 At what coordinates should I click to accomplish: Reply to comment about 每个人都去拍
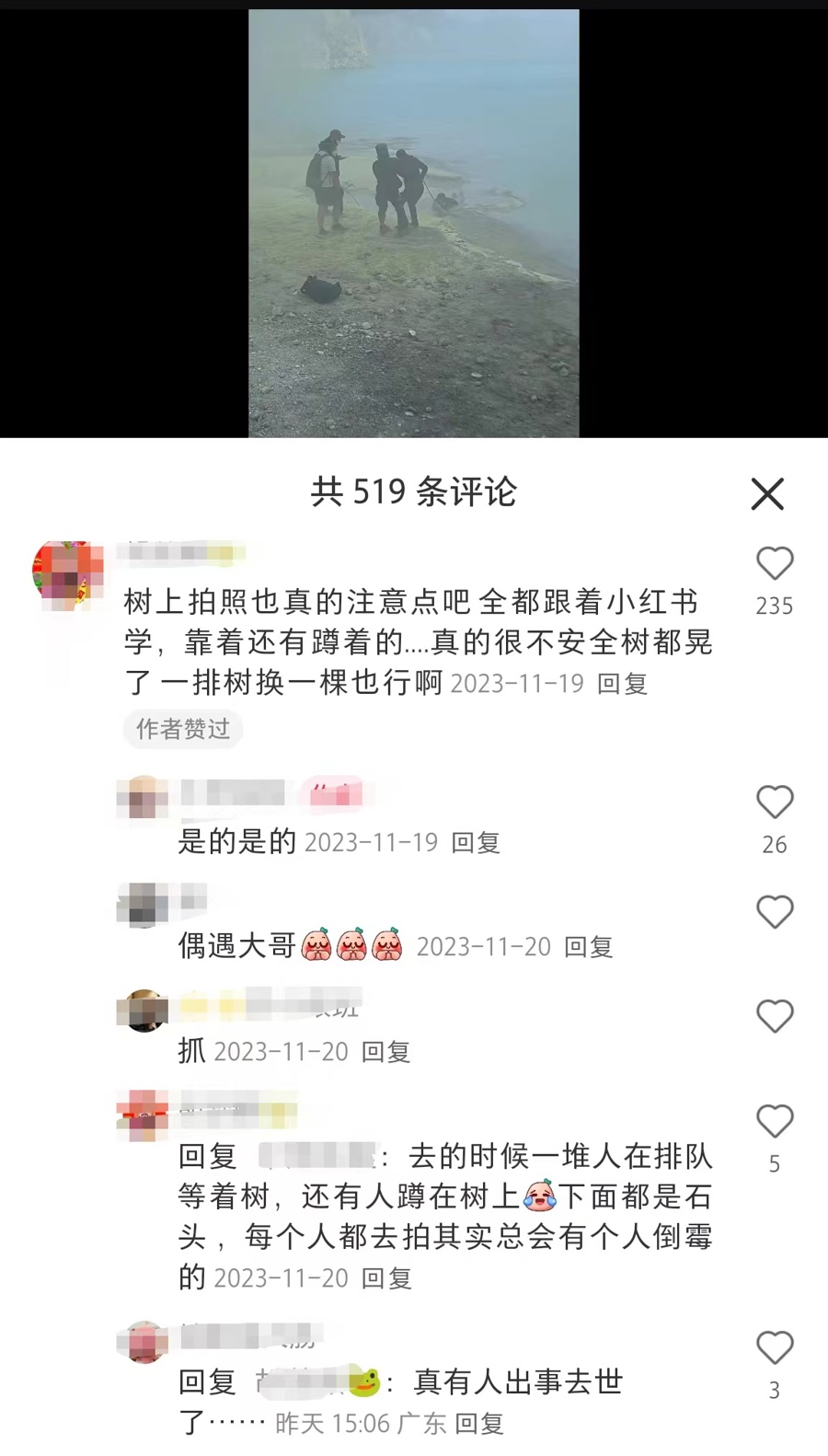coord(386,1278)
